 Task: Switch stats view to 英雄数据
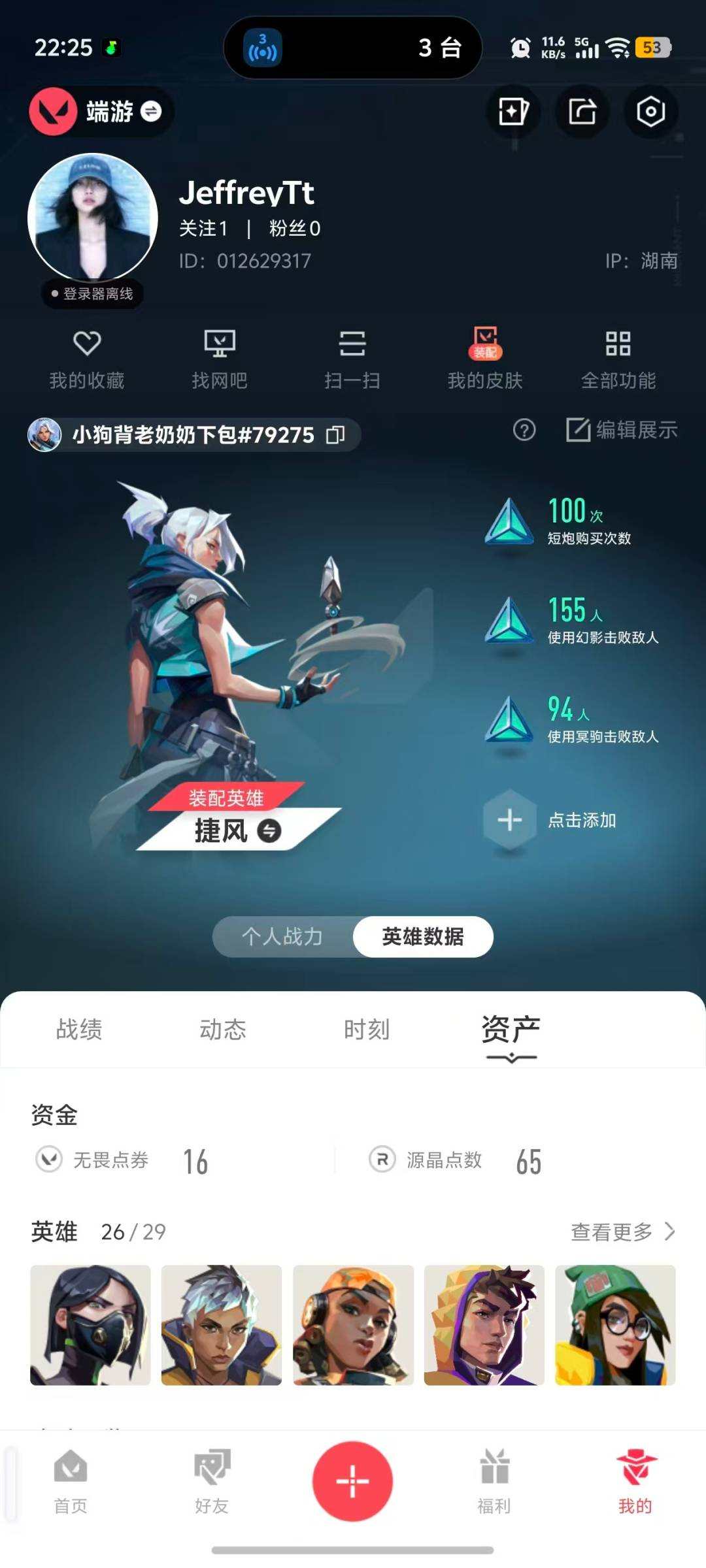point(422,937)
